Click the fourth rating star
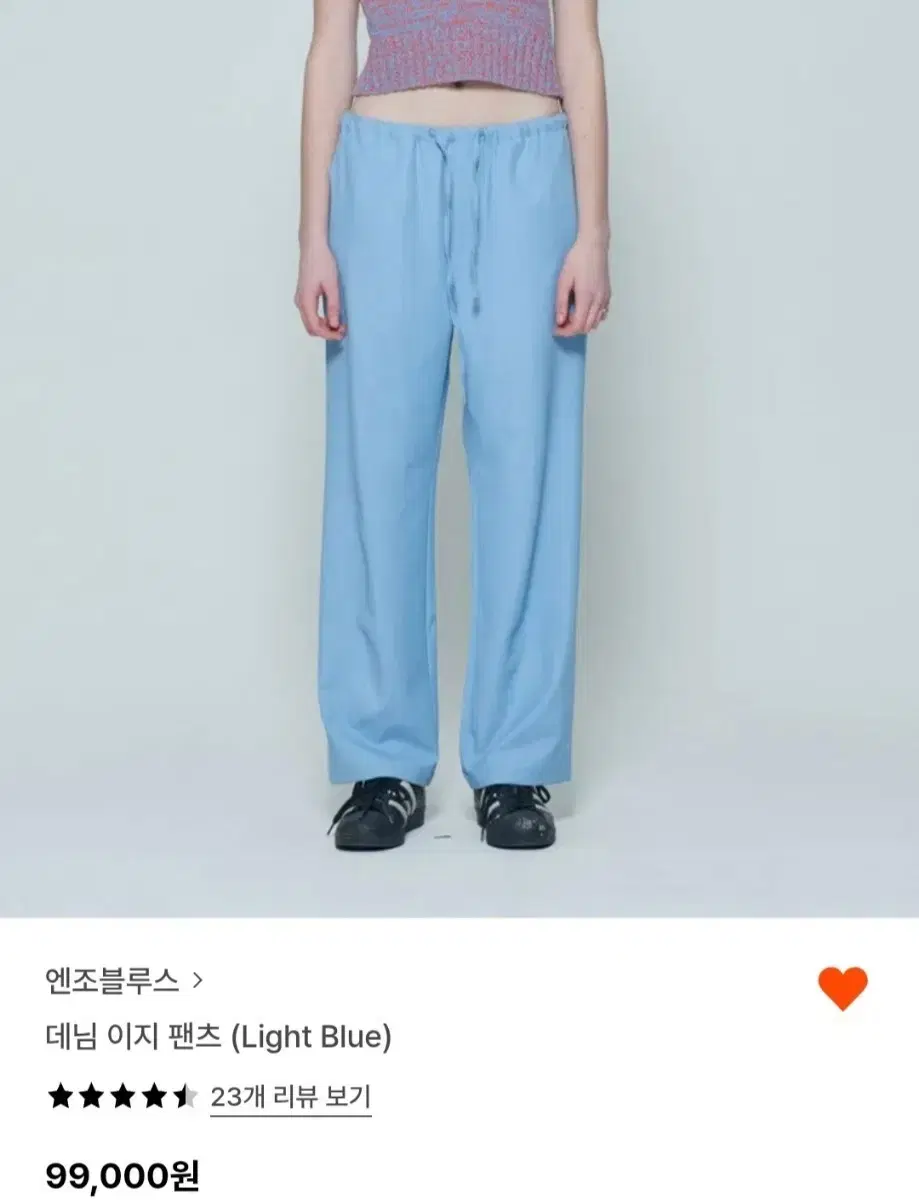Screen dimensions: 919x1200 (152, 1096)
